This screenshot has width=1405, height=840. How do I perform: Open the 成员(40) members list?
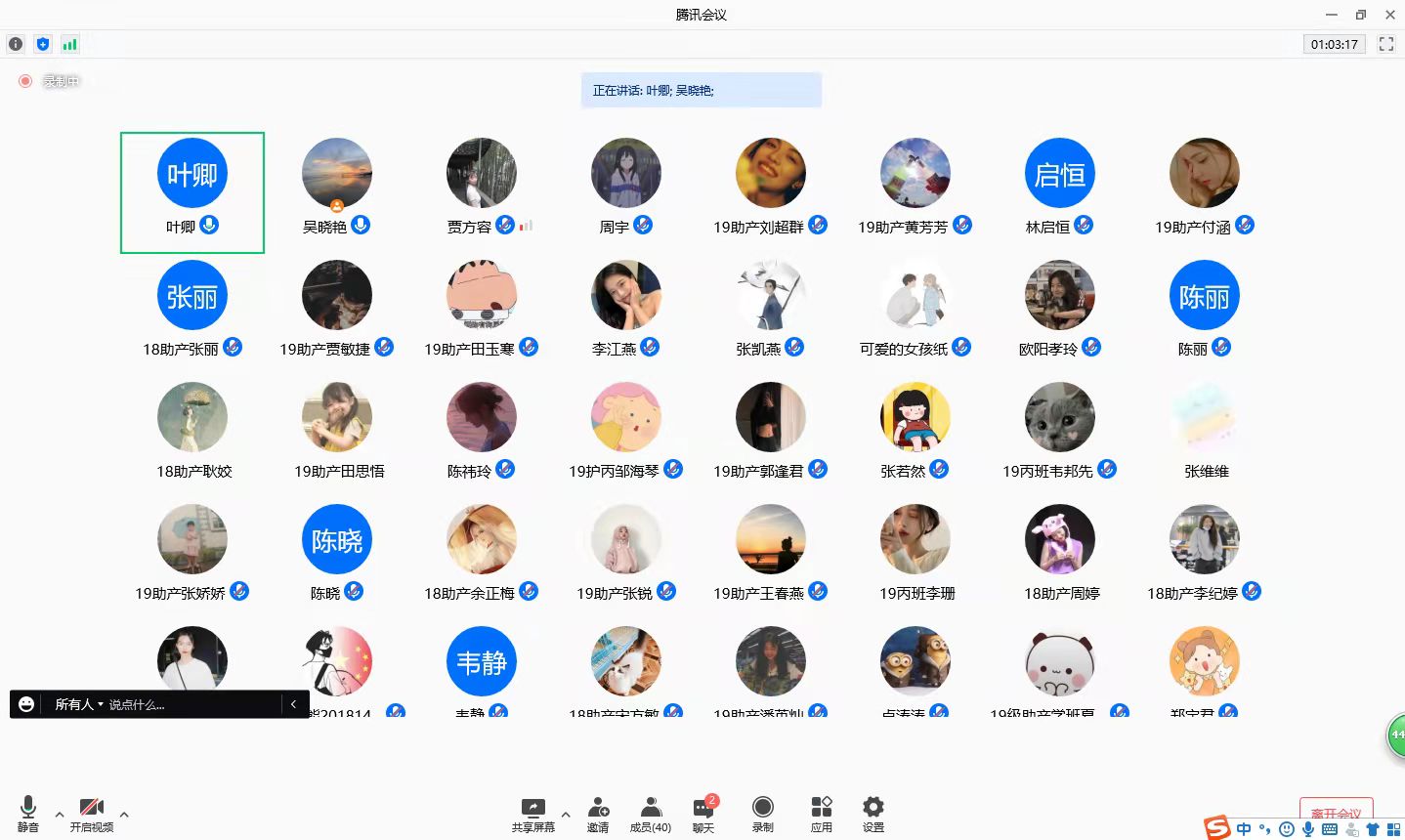coord(650,813)
